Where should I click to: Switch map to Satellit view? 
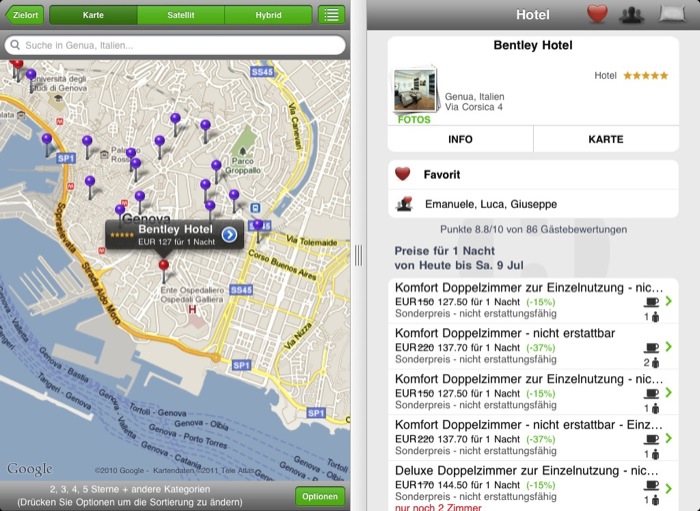tap(180, 15)
